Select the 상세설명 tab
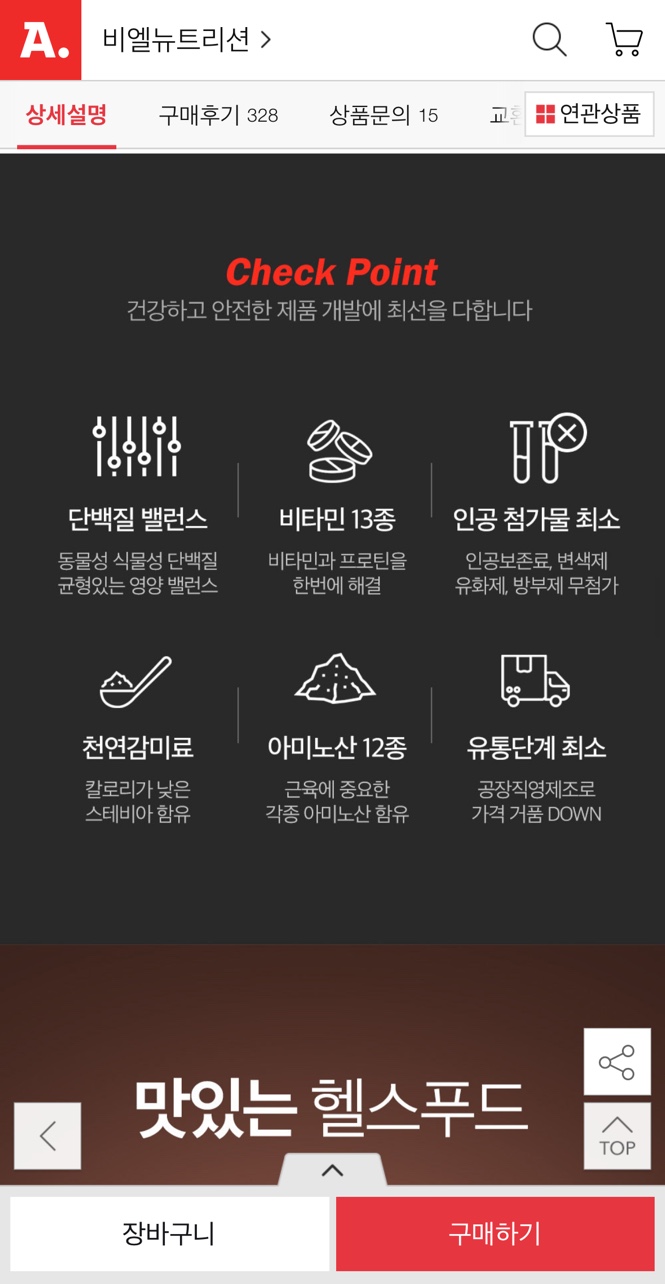 (66, 115)
